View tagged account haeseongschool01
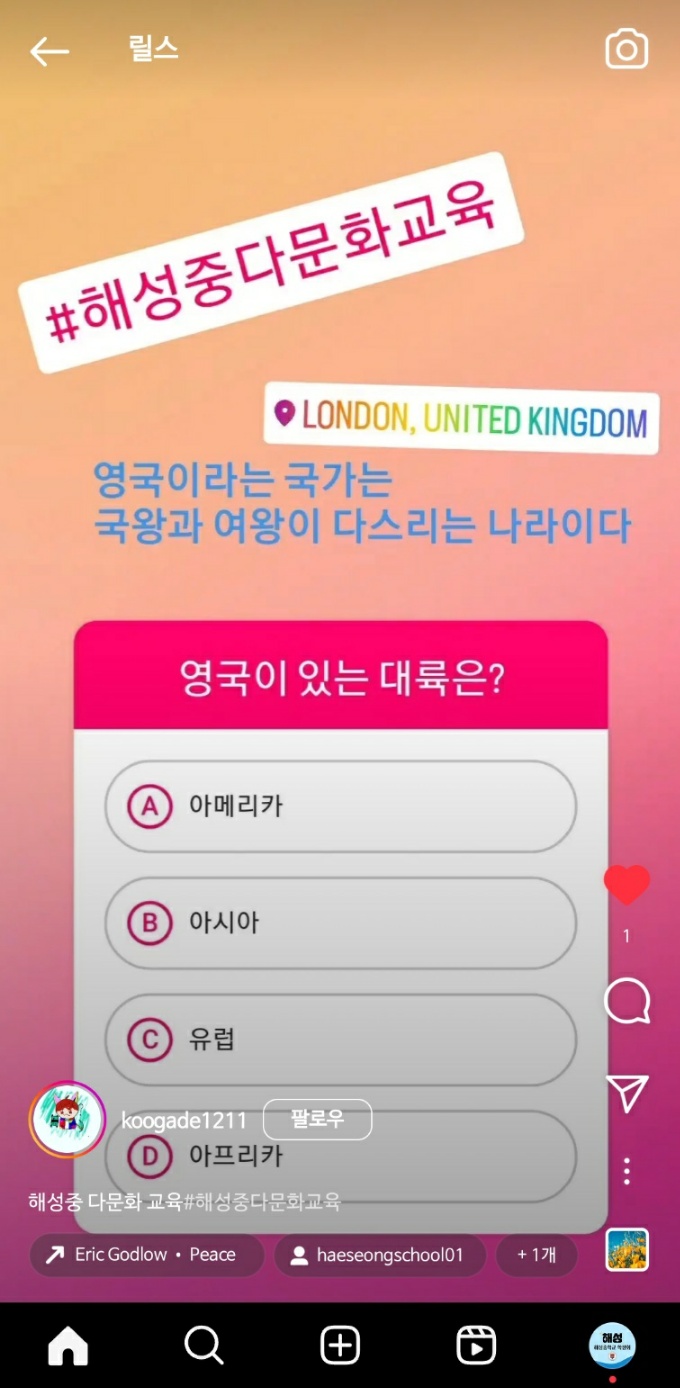Viewport: 680px width, 1388px height. [x=379, y=1255]
